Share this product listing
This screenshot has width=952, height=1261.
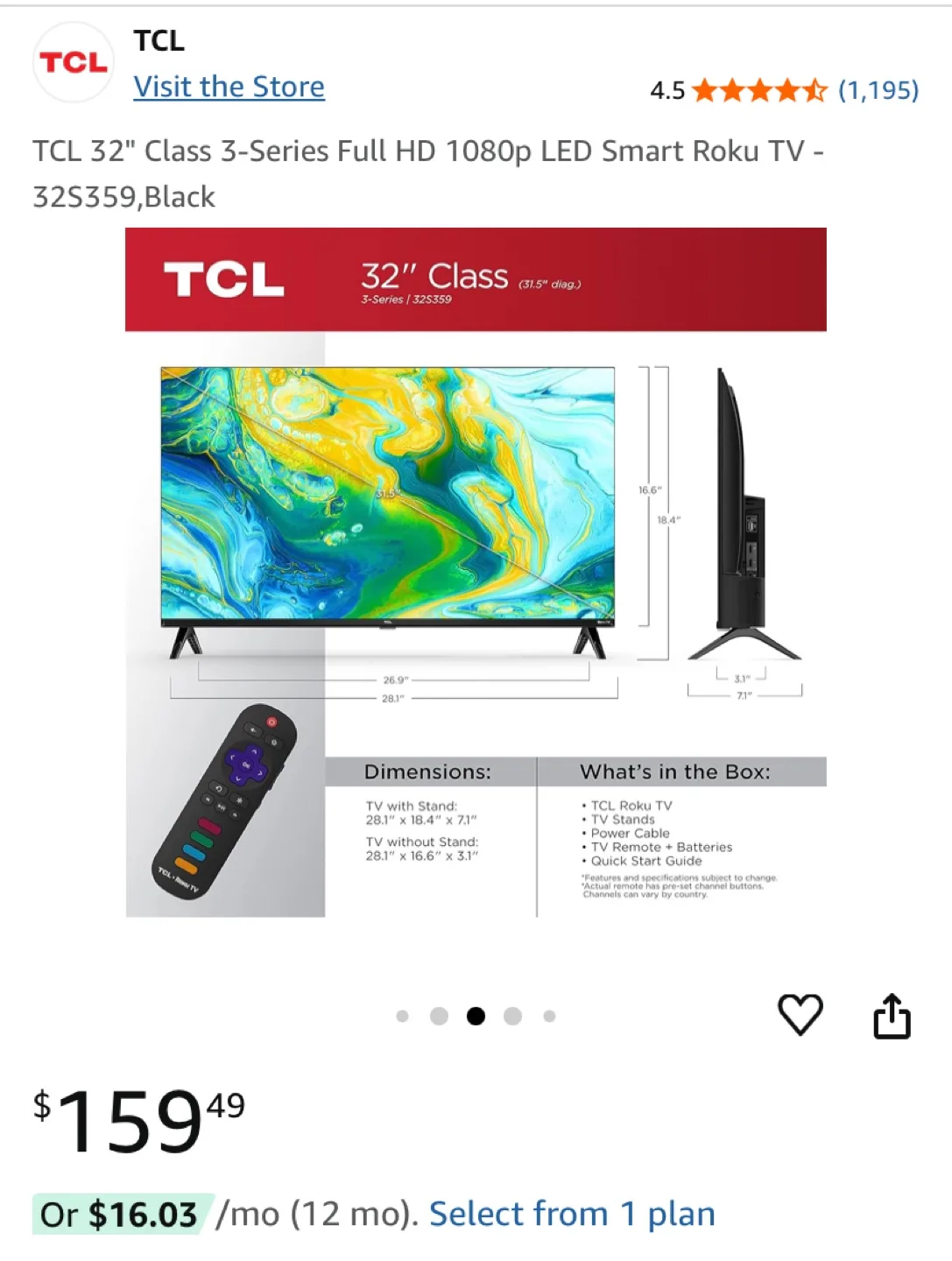[892, 1016]
